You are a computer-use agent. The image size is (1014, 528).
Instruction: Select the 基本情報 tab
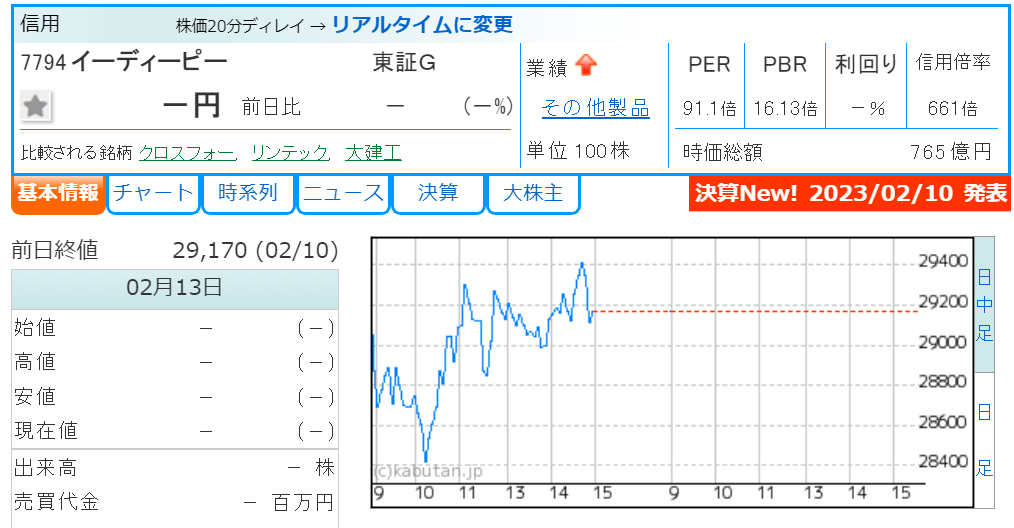pyautogui.click(x=57, y=193)
